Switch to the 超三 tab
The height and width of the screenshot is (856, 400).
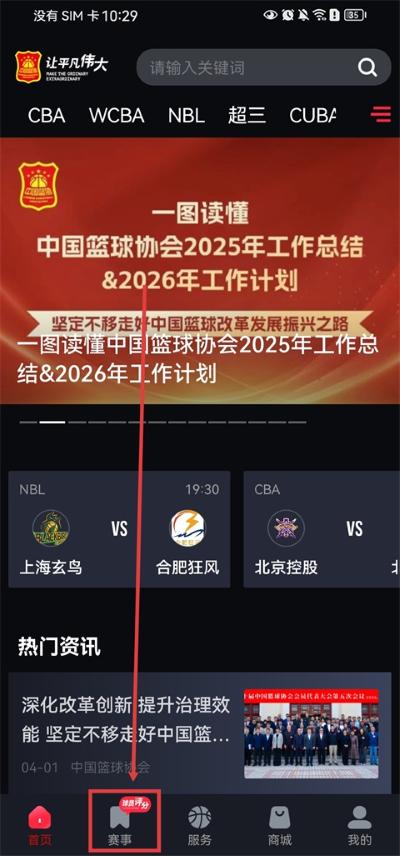[247, 115]
